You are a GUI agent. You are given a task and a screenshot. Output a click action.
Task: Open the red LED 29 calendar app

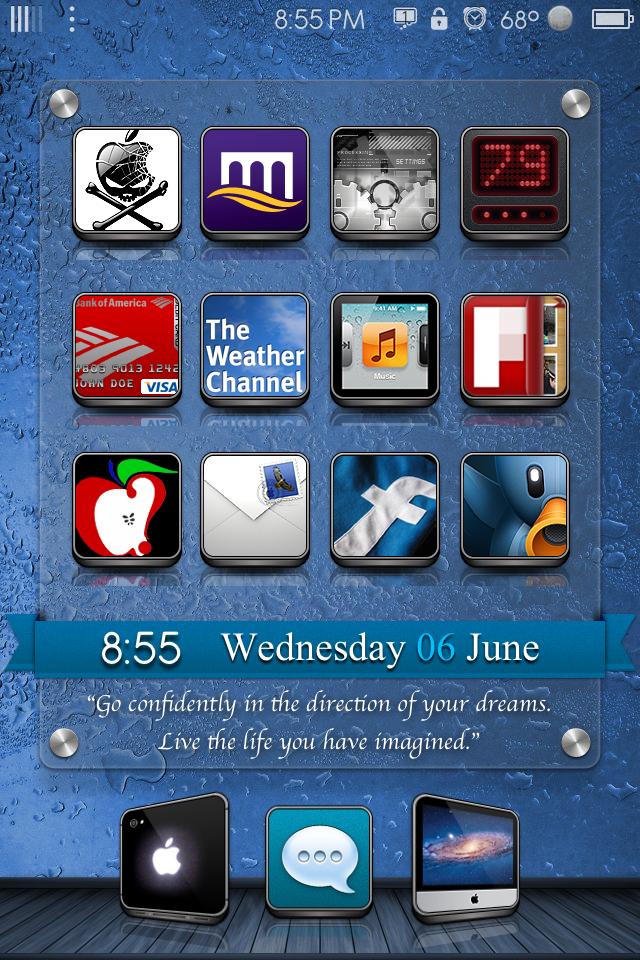[515, 181]
